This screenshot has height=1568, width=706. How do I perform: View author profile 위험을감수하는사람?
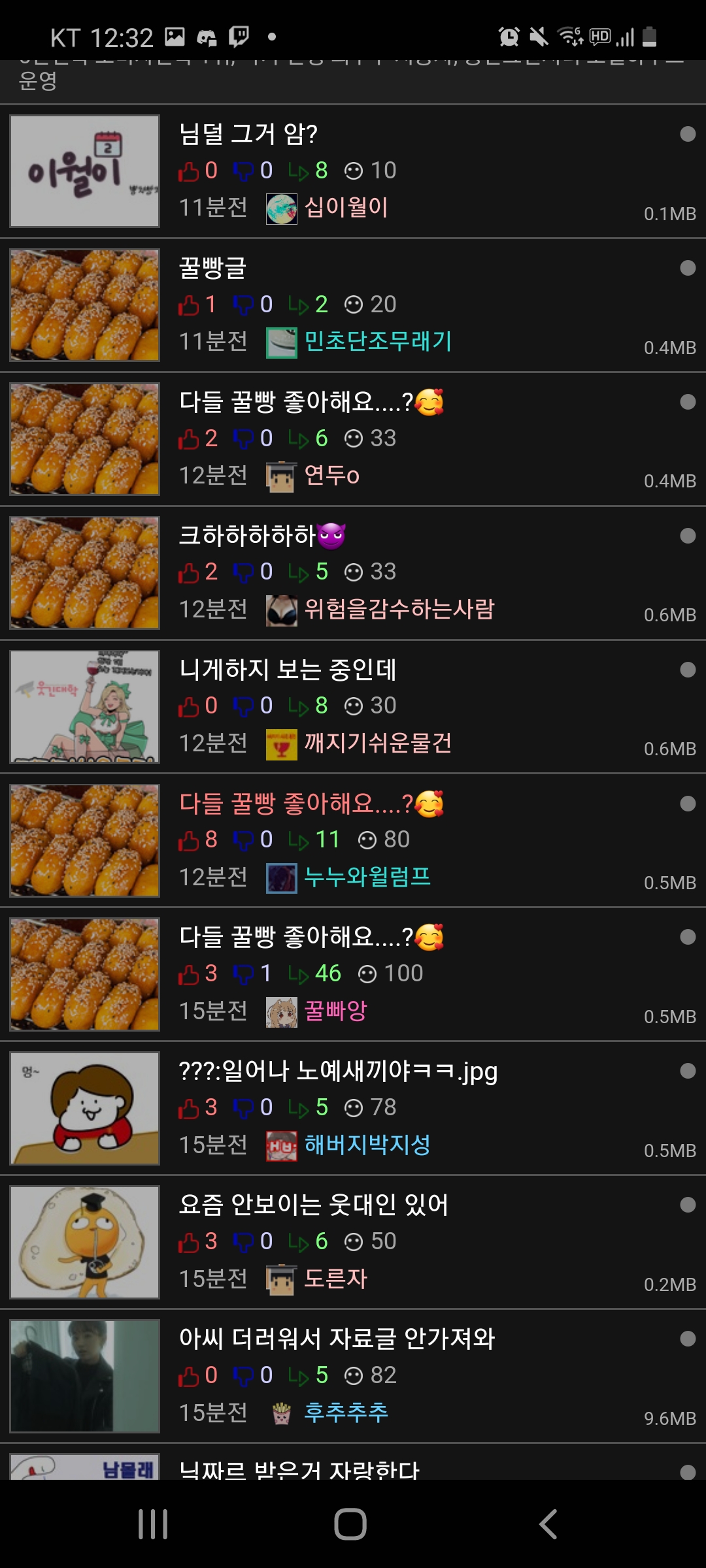click(x=399, y=610)
